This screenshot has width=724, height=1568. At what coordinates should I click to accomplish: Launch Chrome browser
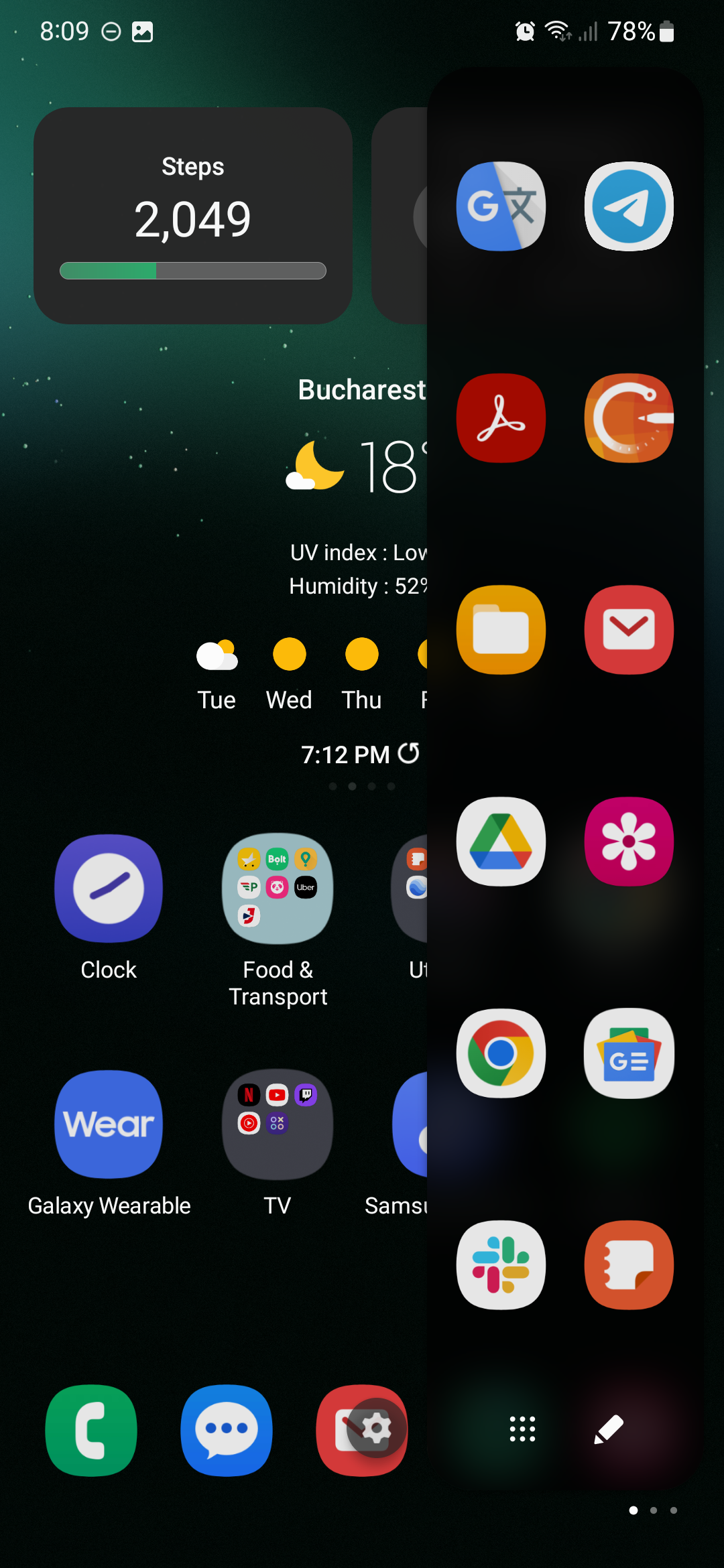[x=500, y=1053]
